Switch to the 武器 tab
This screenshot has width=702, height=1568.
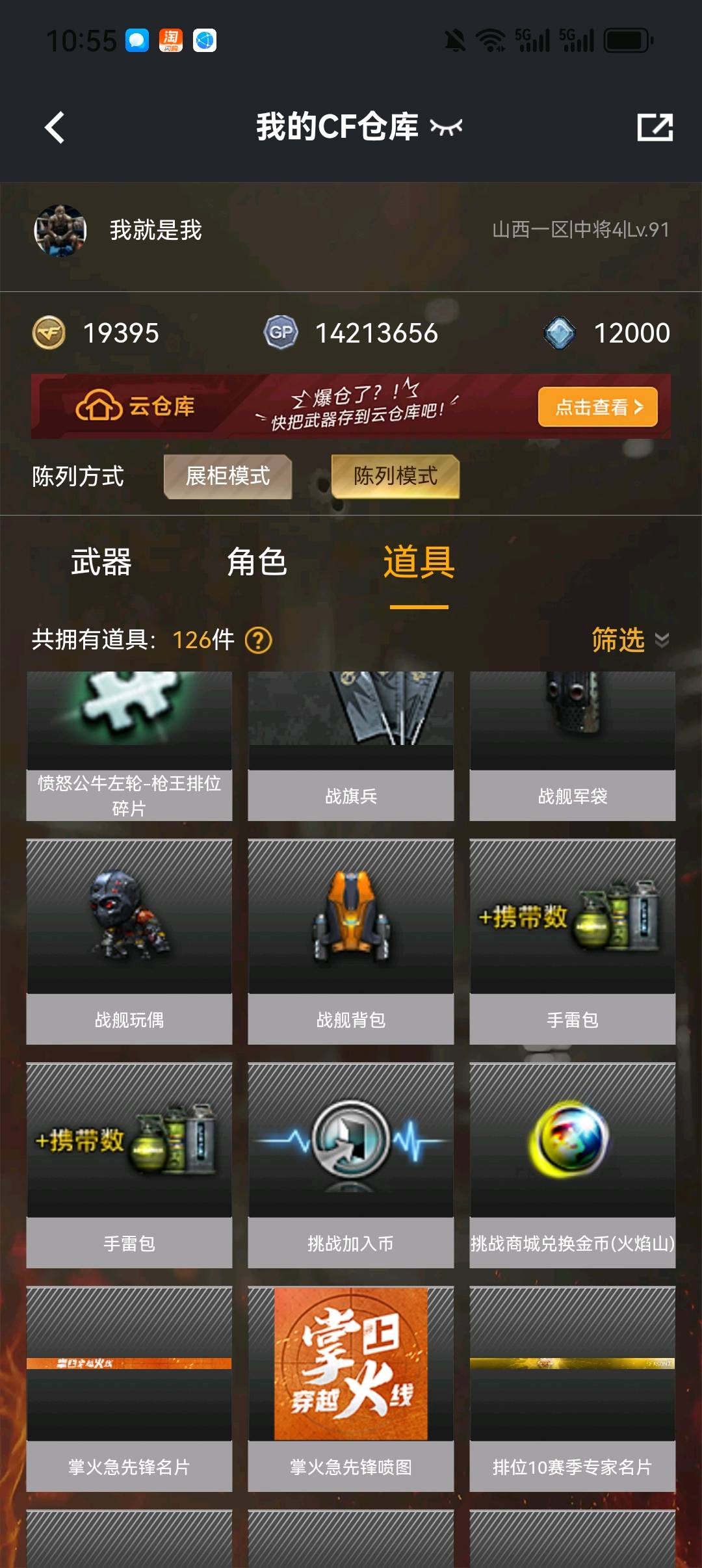pos(101,562)
